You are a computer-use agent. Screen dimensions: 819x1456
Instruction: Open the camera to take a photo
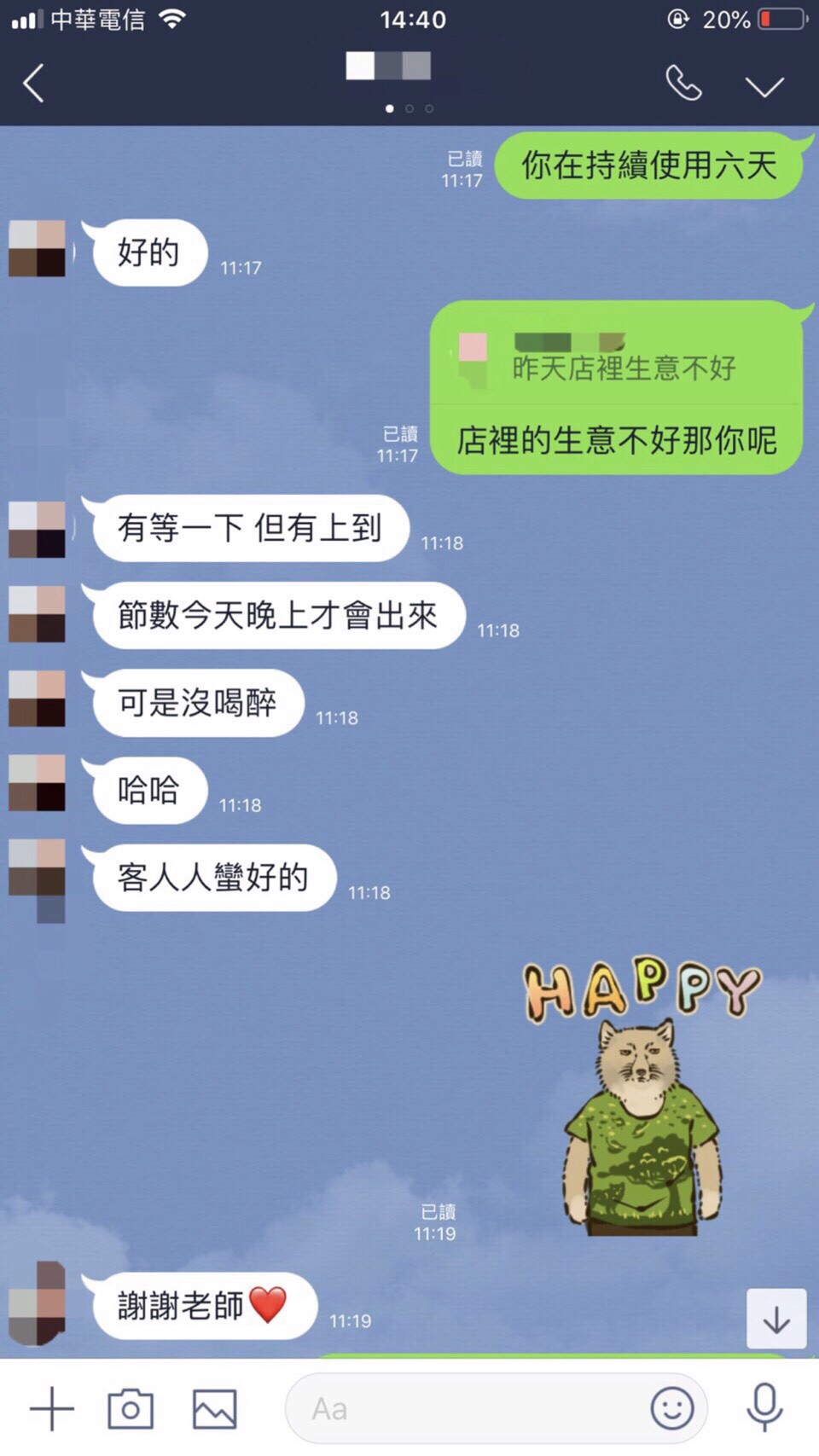pyautogui.click(x=131, y=1408)
